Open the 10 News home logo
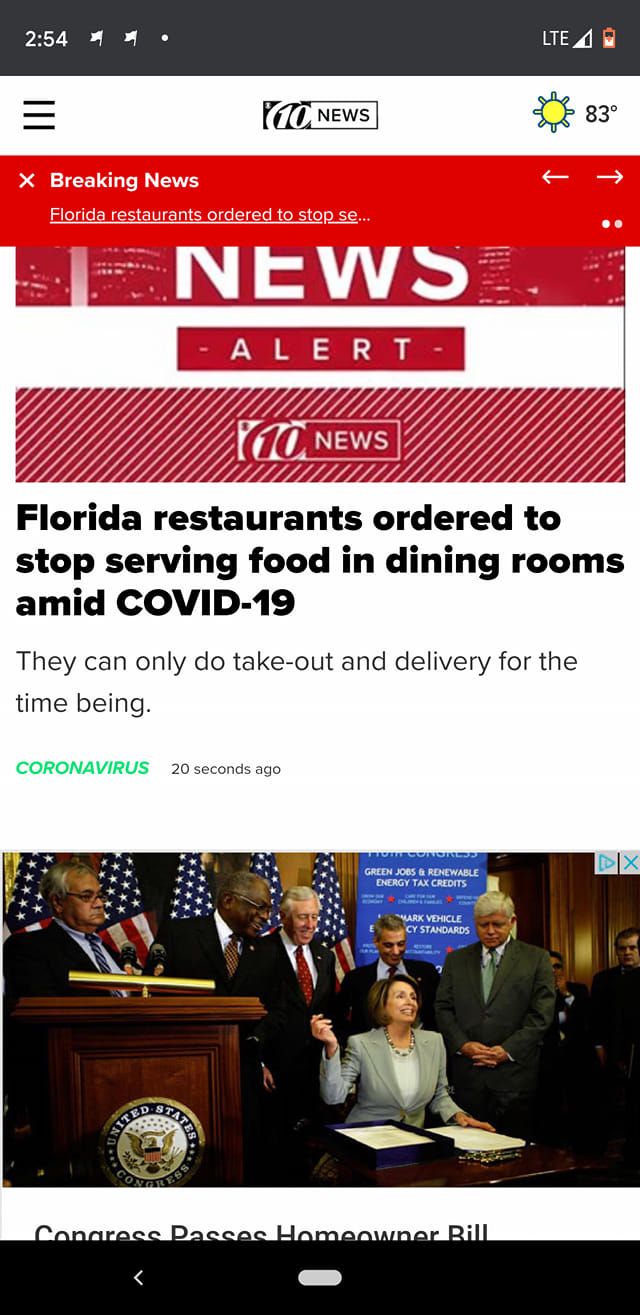This screenshot has width=640, height=1315. [320, 115]
